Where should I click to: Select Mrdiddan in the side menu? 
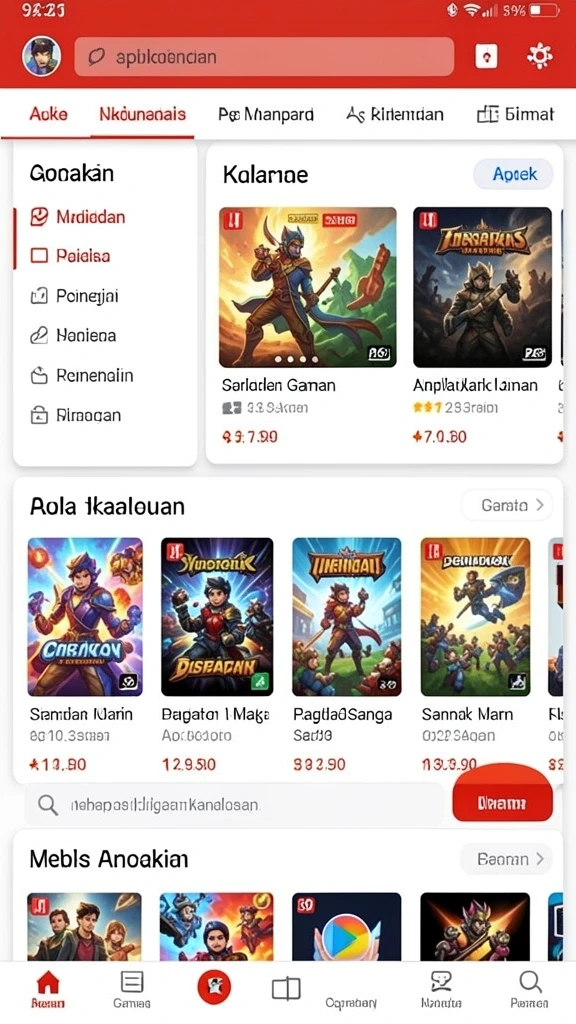tap(78, 217)
